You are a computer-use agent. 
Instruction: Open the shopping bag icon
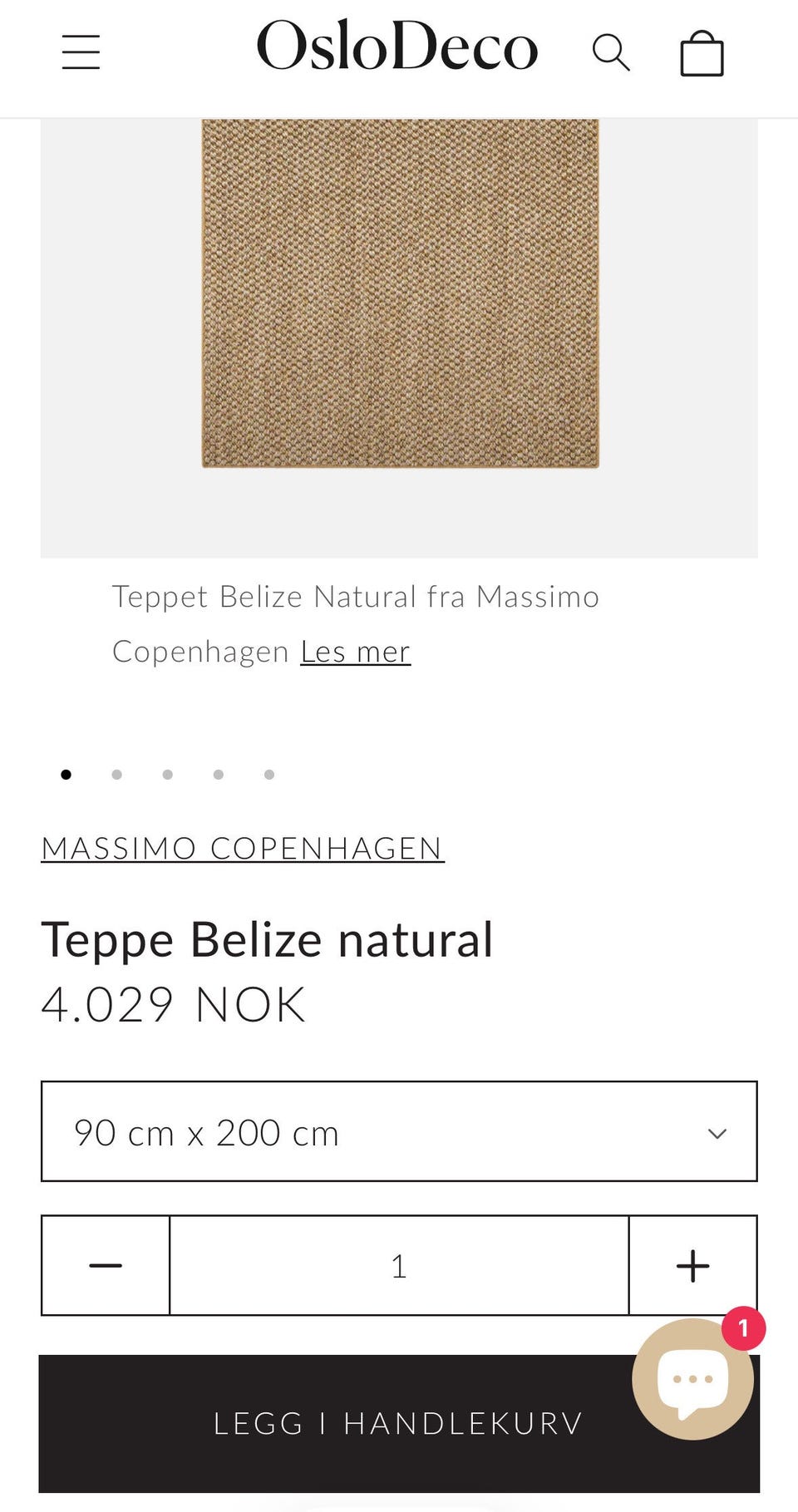[x=702, y=53]
